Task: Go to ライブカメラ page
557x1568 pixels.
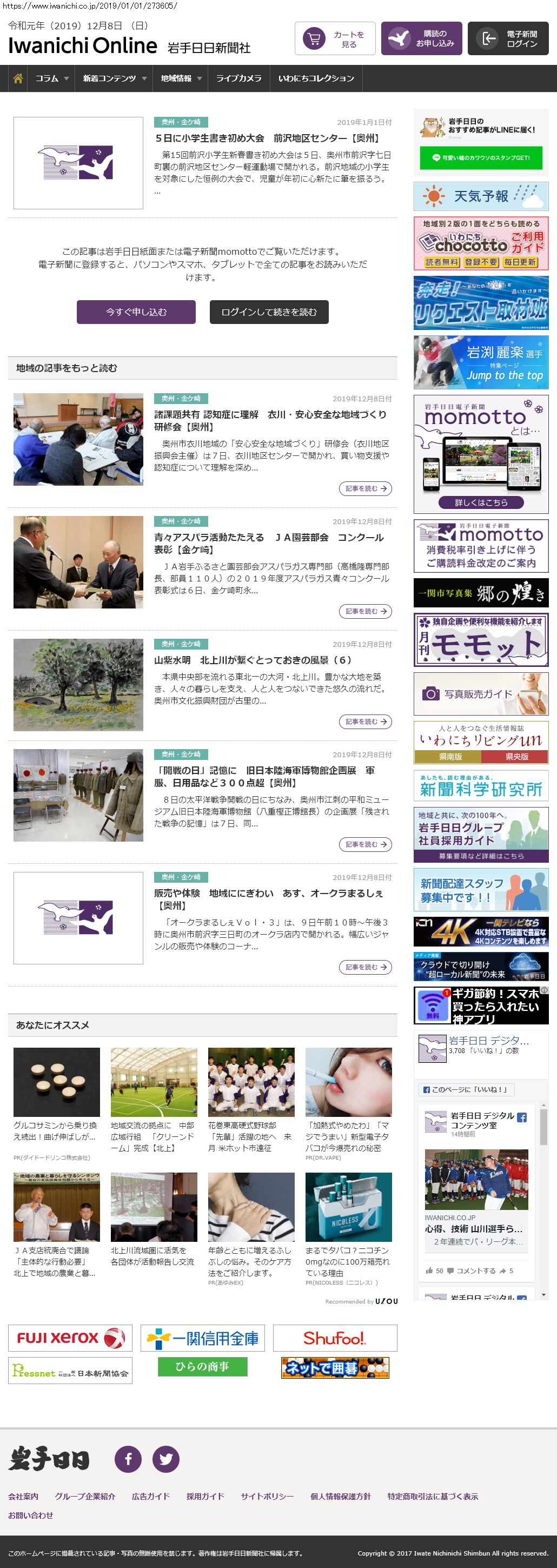Action: [x=238, y=78]
